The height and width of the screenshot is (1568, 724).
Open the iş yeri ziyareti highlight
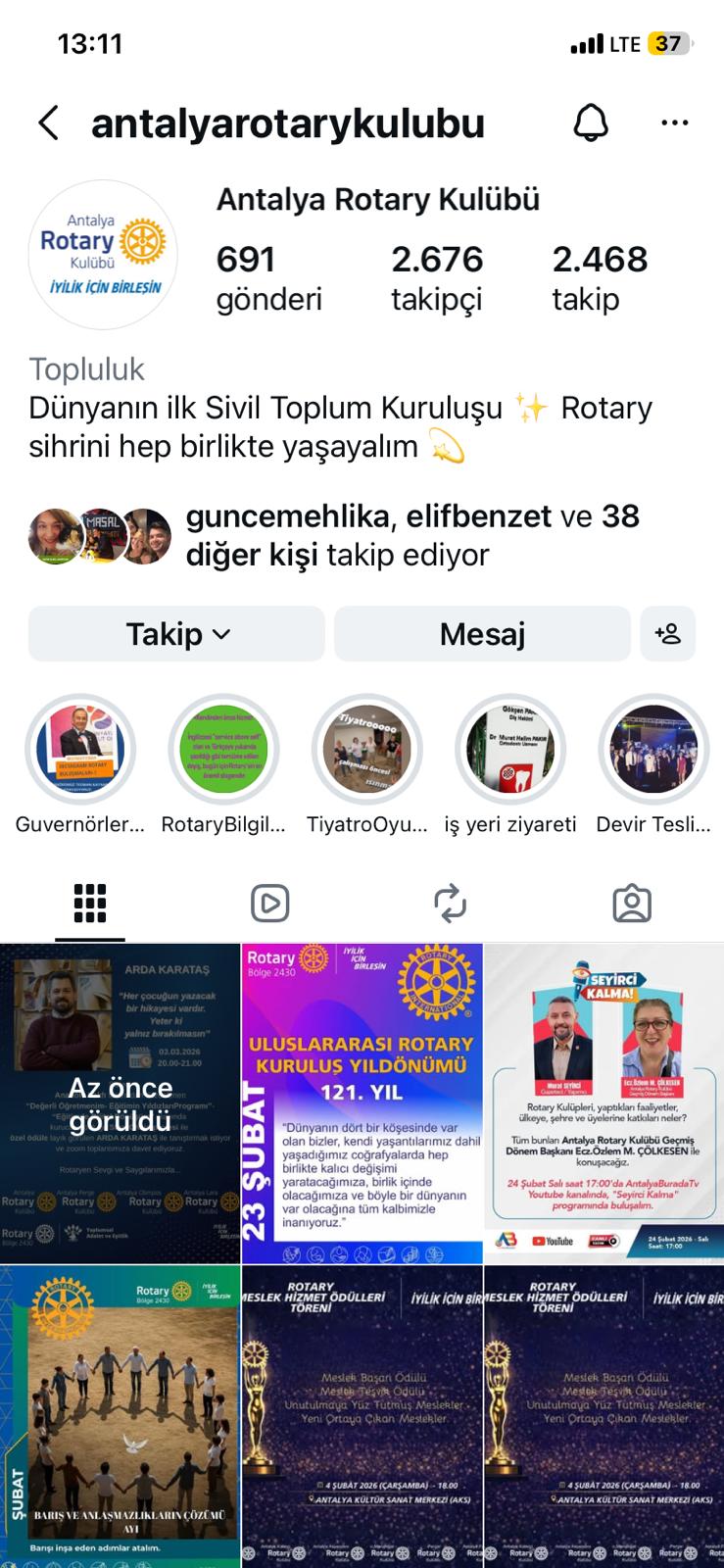coord(510,748)
